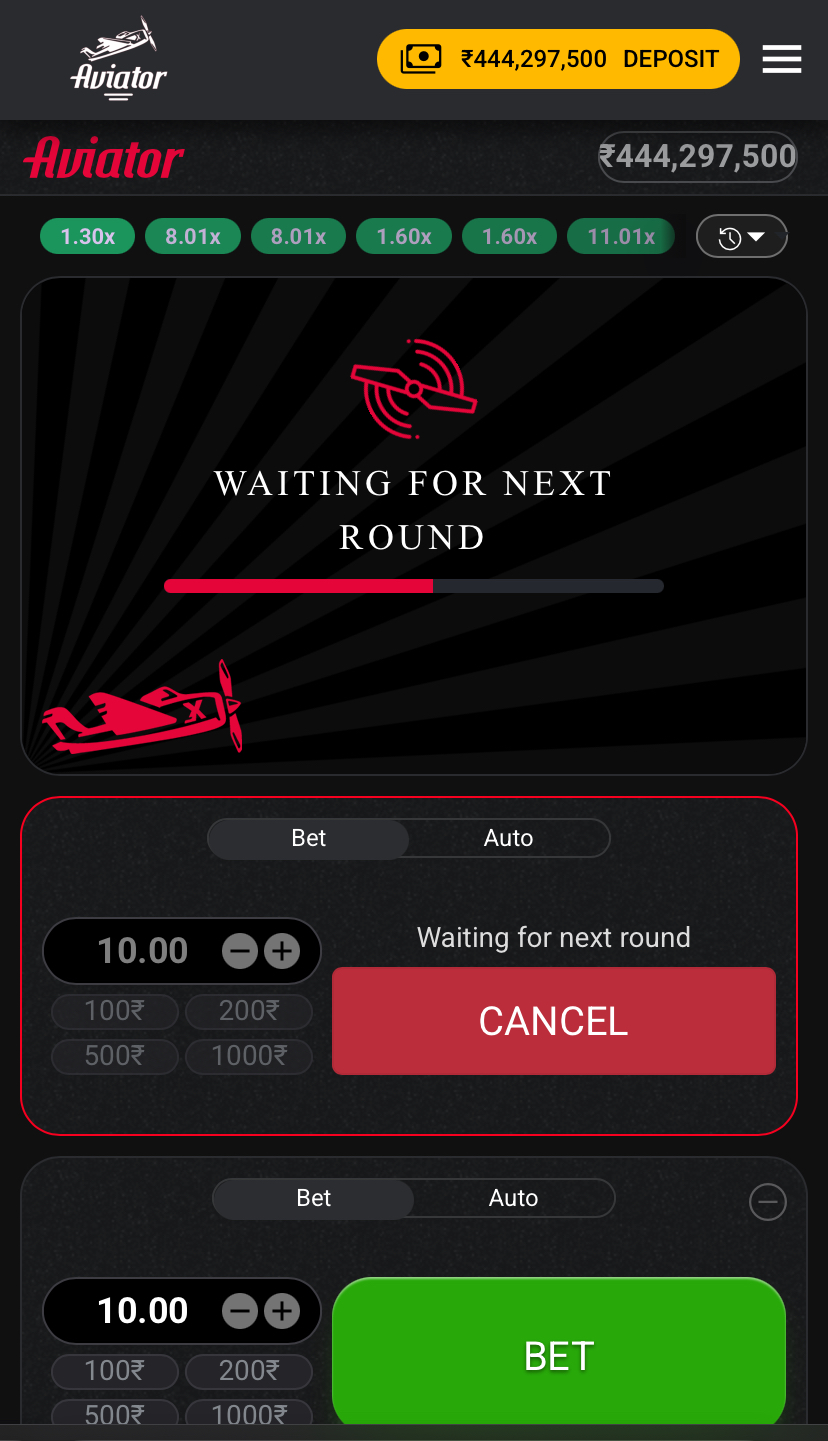Screen dimensions: 828x1441
Task: Increase second panel bet amount with plus
Action: point(282,1311)
